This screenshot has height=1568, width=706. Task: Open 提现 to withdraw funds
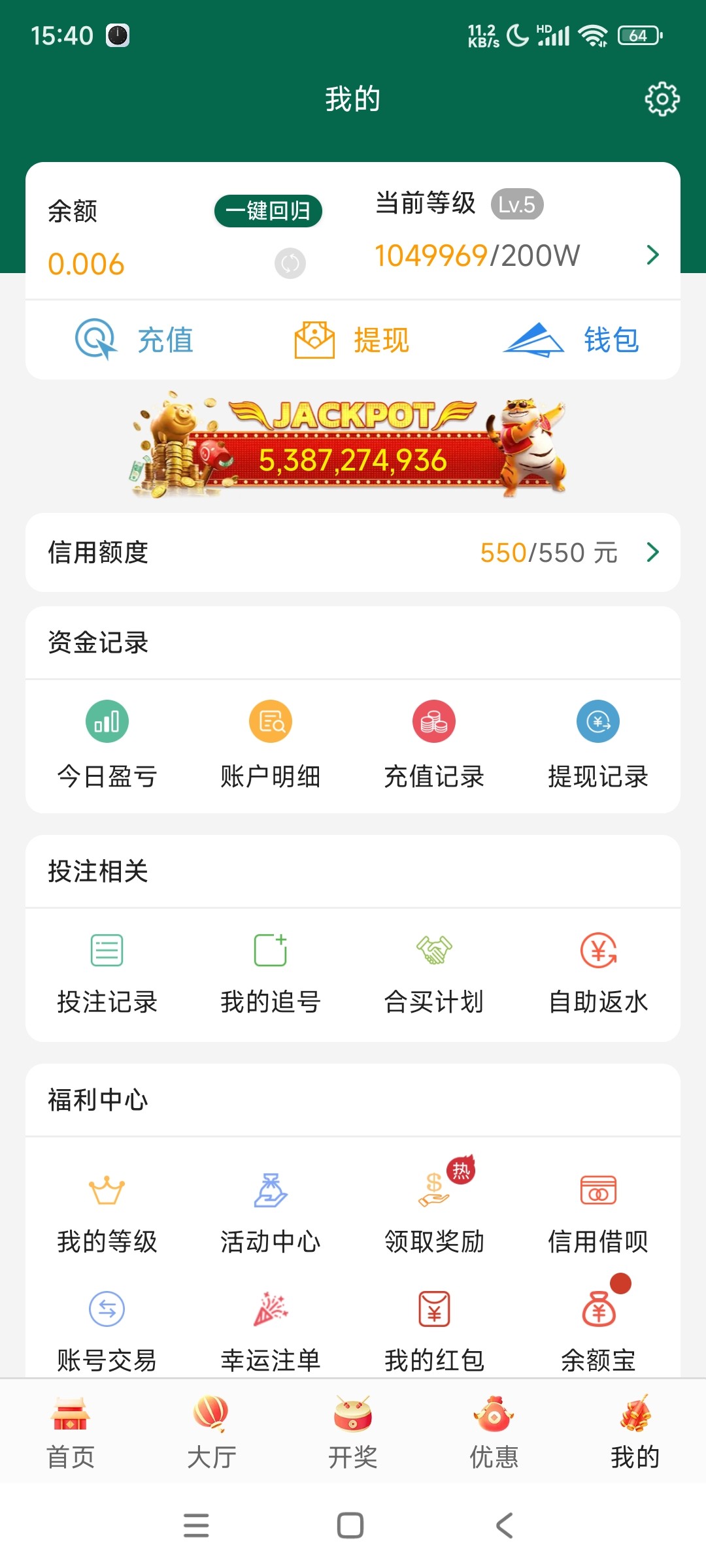click(352, 340)
